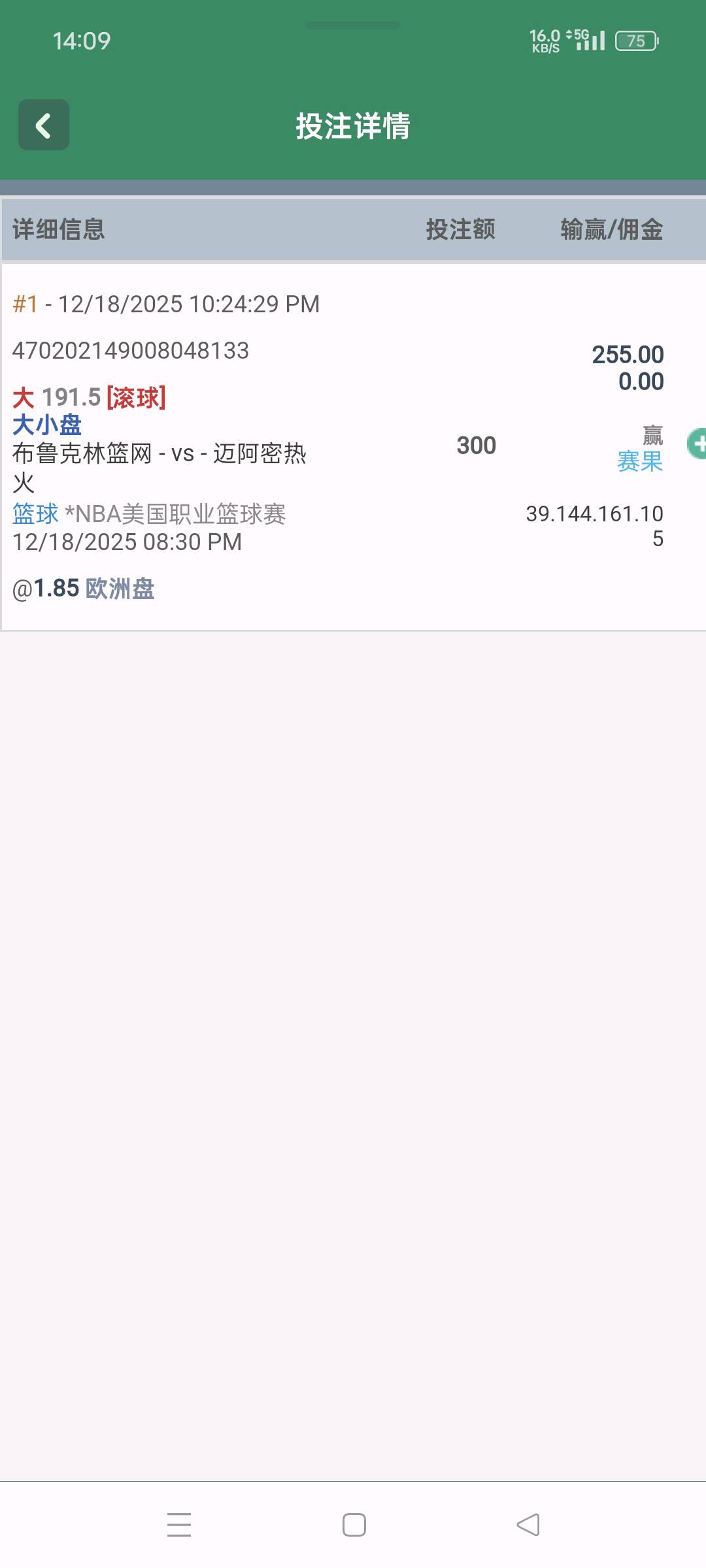
Task: Open the recent apps button in navigation bar
Action: [x=179, y=1524]
